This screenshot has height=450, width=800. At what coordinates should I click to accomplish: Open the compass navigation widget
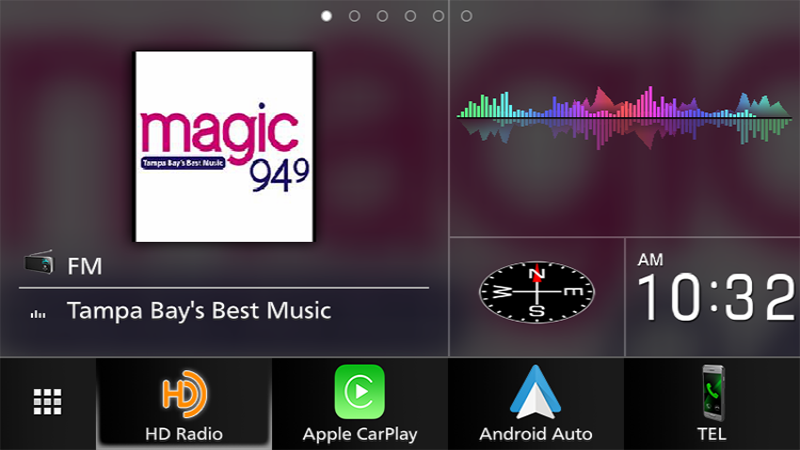[537, 293]
